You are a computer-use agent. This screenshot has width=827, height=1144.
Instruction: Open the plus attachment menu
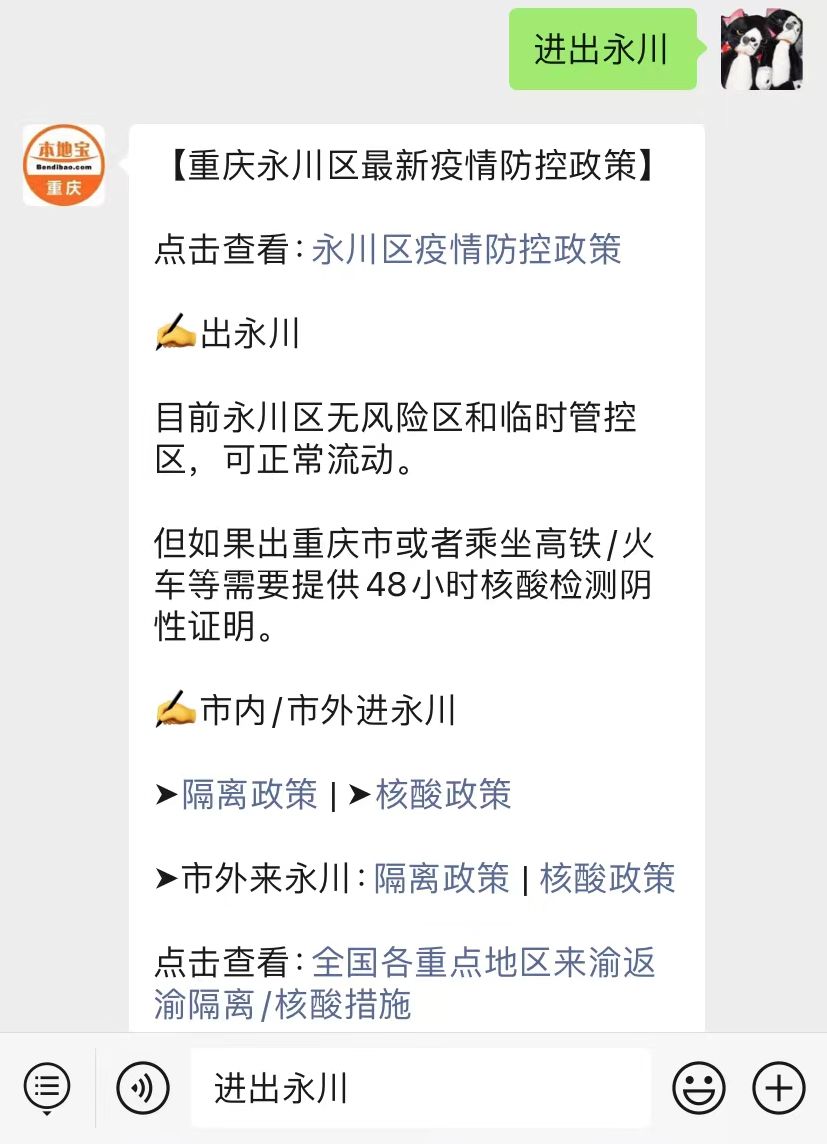(x=778, y=1087)
